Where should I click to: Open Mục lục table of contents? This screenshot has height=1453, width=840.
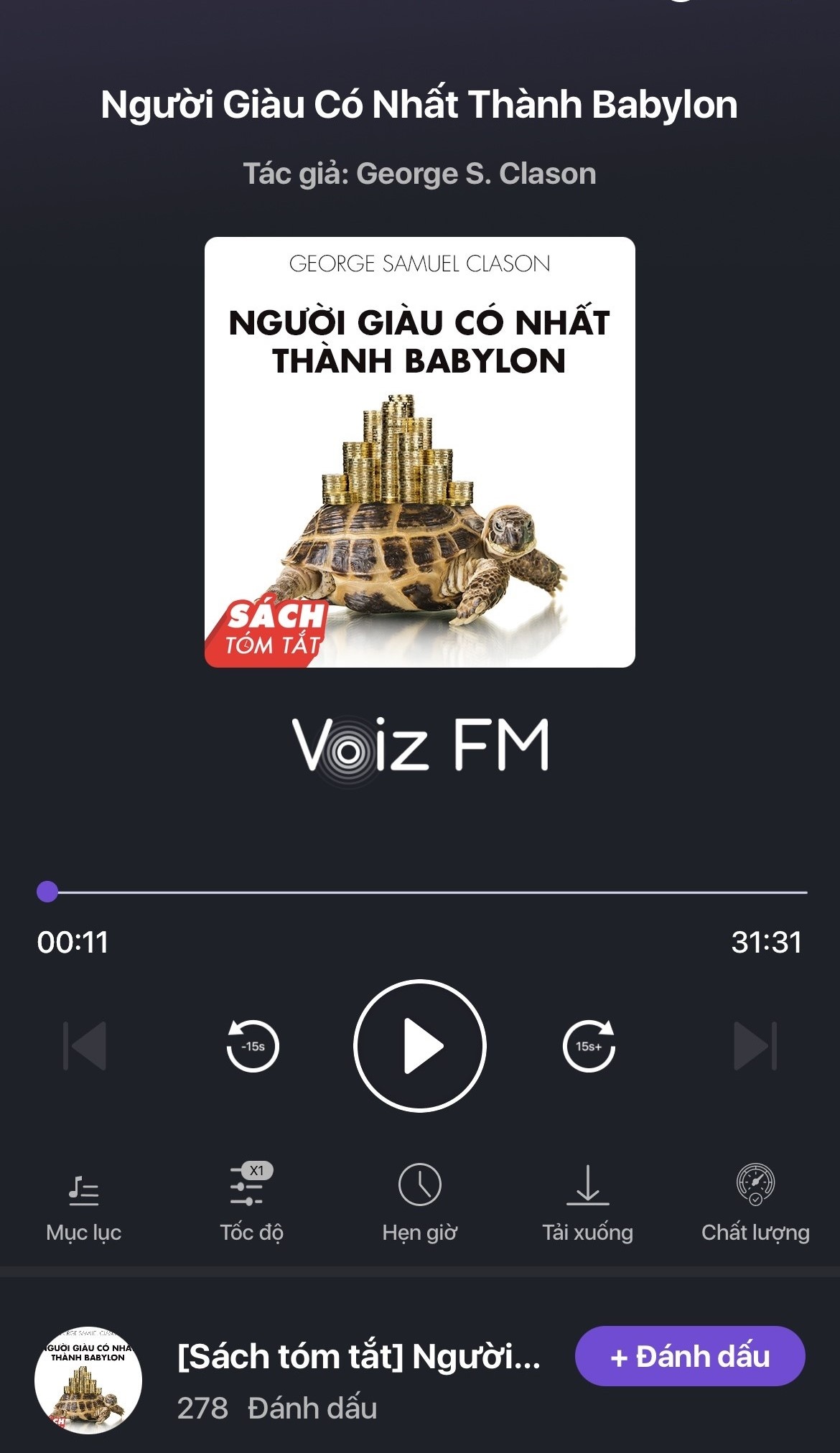pos(83,1202)
